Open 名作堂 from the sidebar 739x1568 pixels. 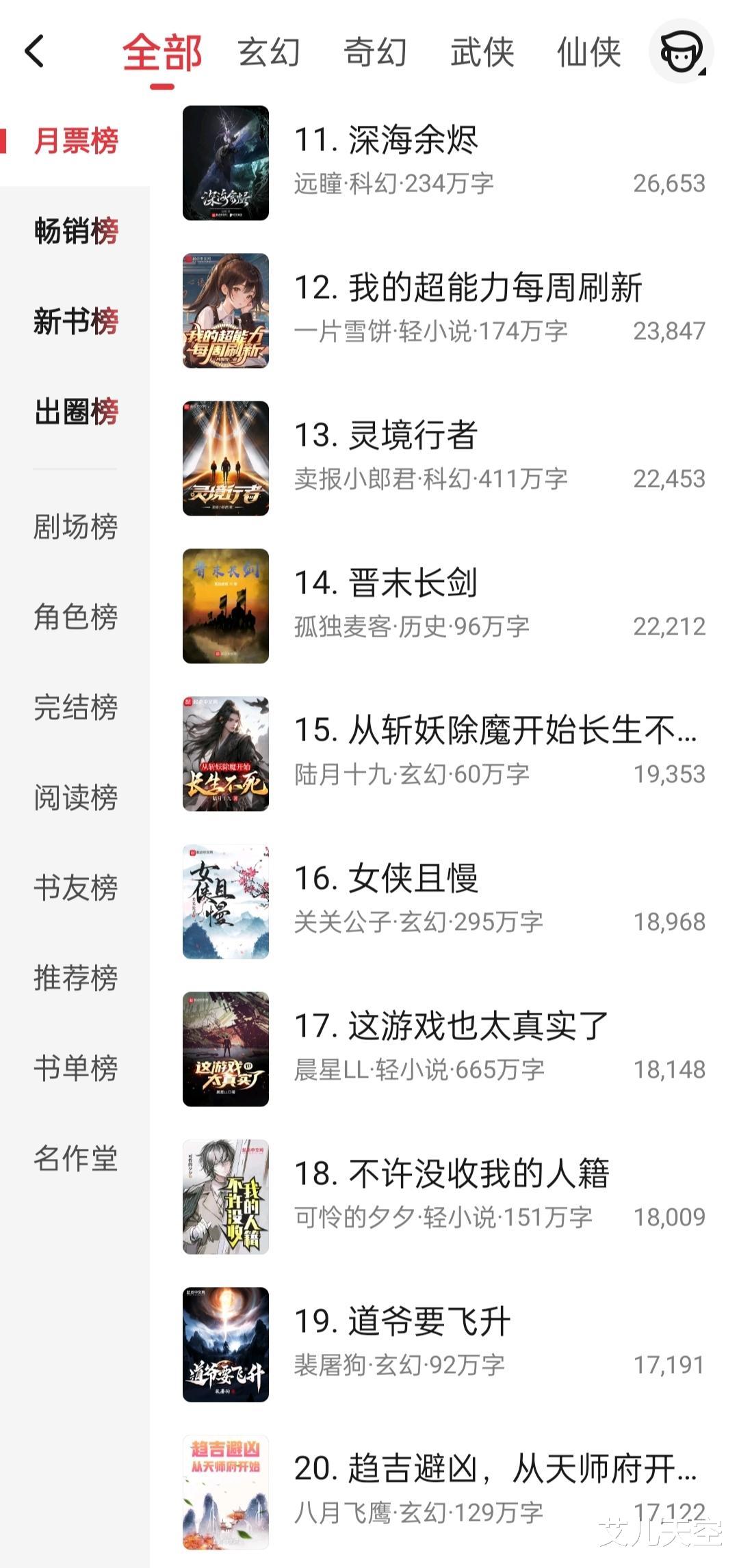click(76, 1158)
